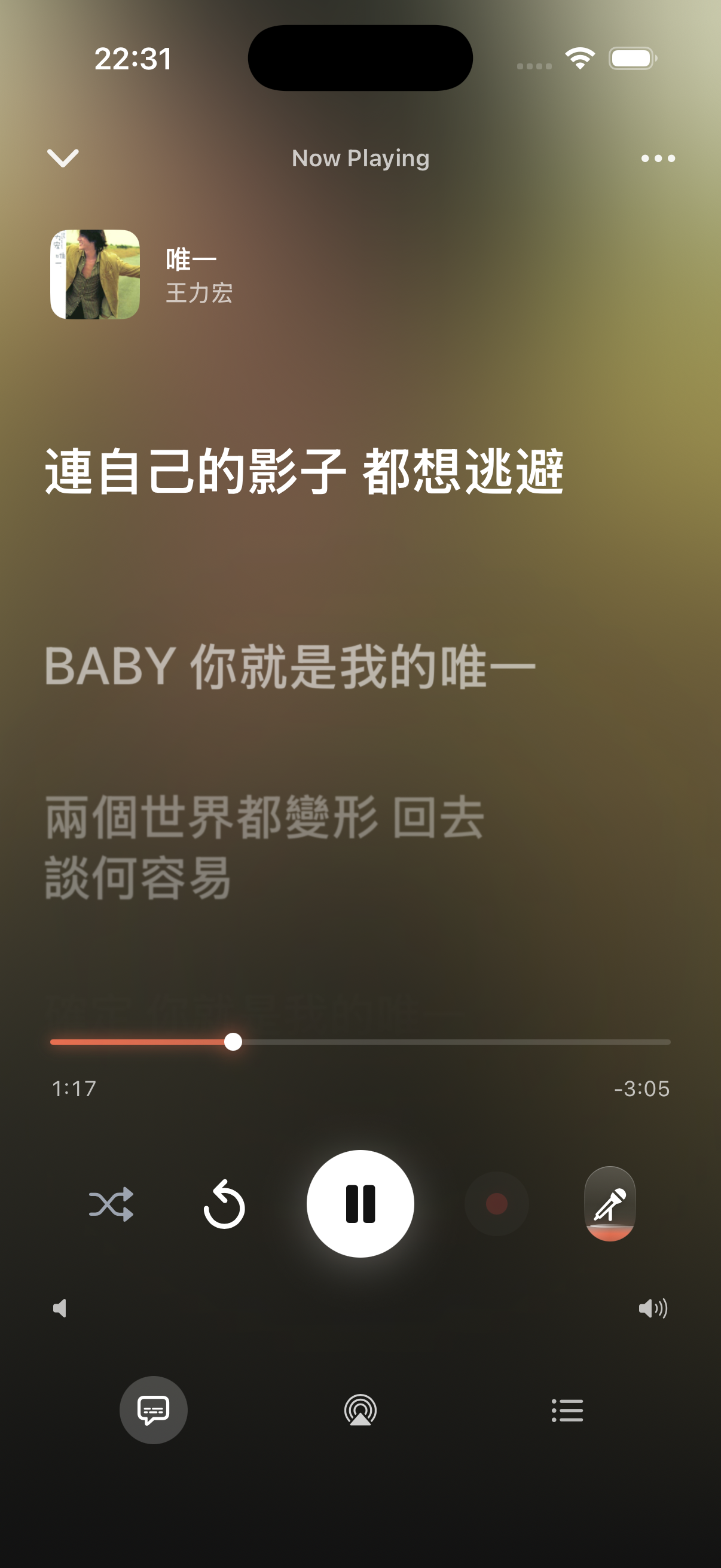Restart the song with the replay button

224,1203
